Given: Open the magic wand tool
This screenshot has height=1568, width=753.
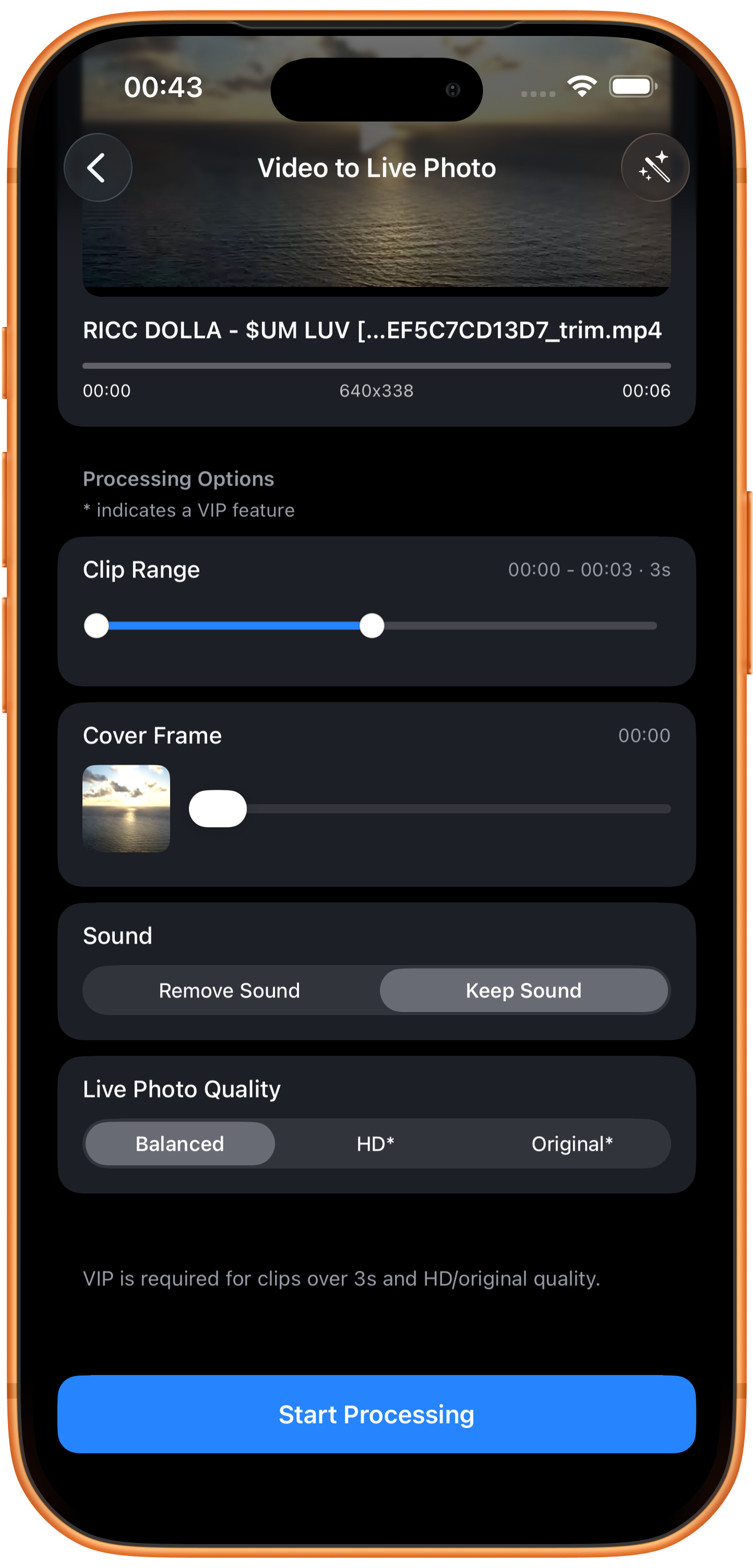Looking at the screenshot, I should (655, 167).
